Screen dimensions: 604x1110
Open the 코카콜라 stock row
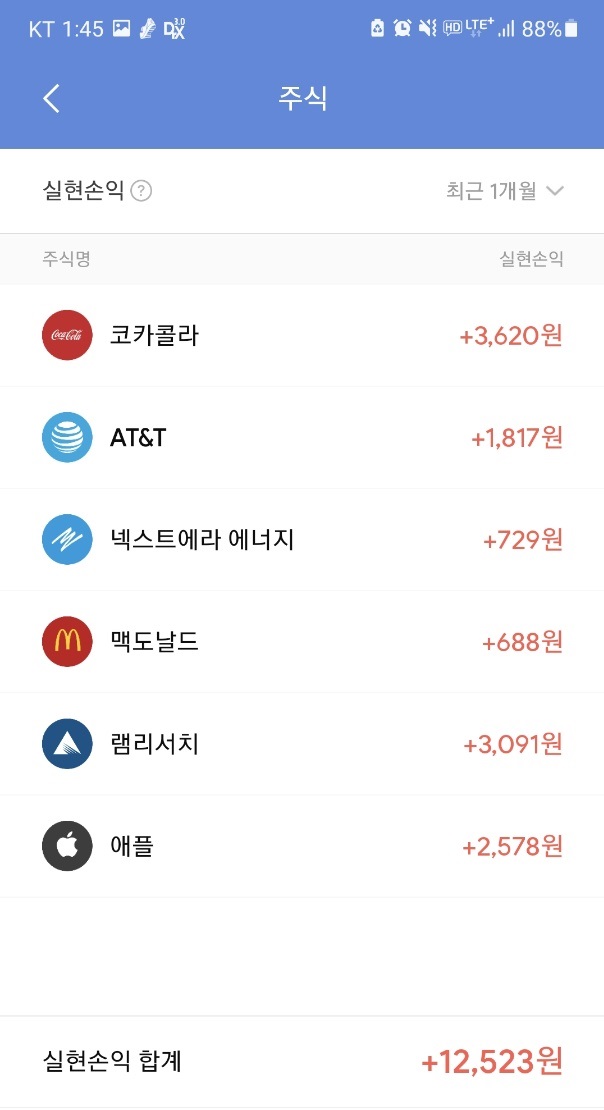pos(302,336)
